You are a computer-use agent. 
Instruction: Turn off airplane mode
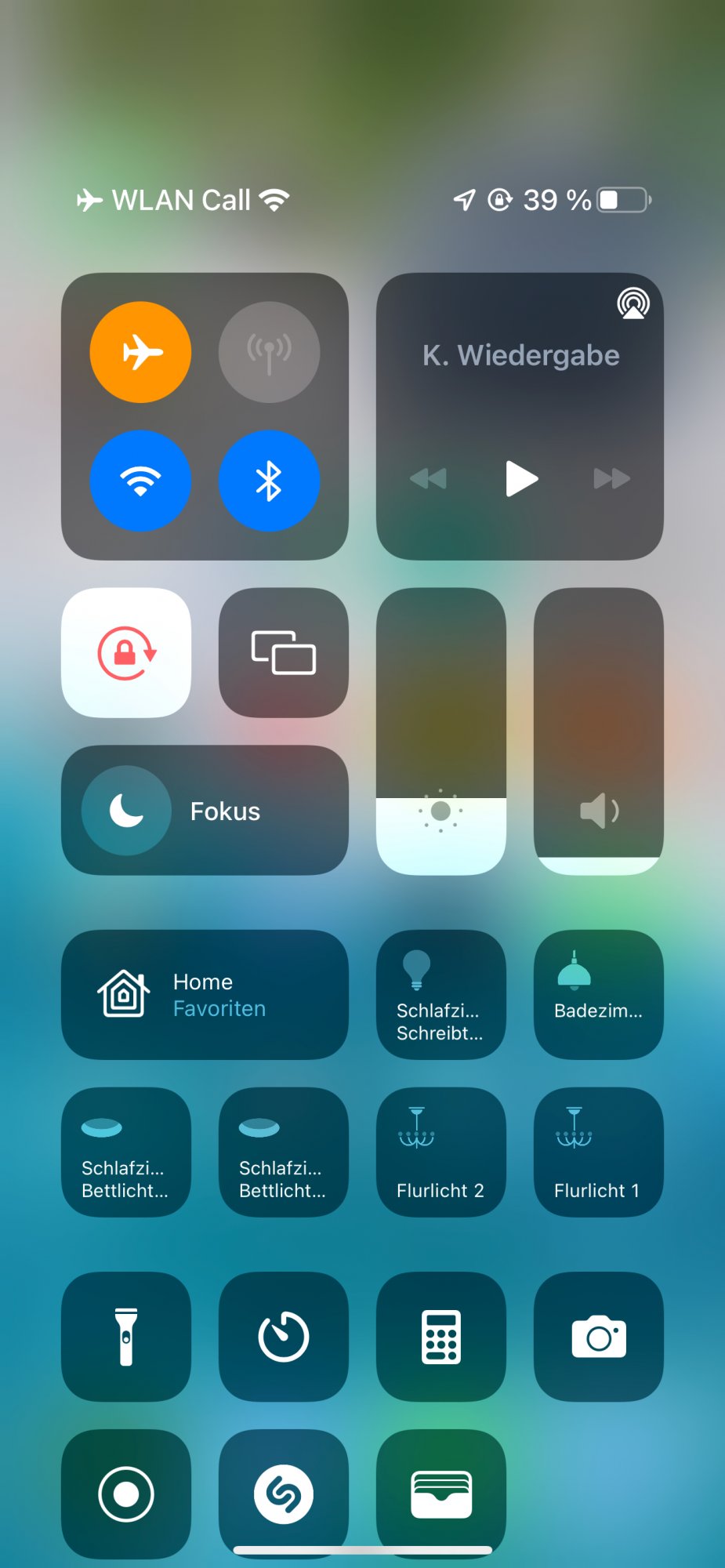[x=140, y=352]
